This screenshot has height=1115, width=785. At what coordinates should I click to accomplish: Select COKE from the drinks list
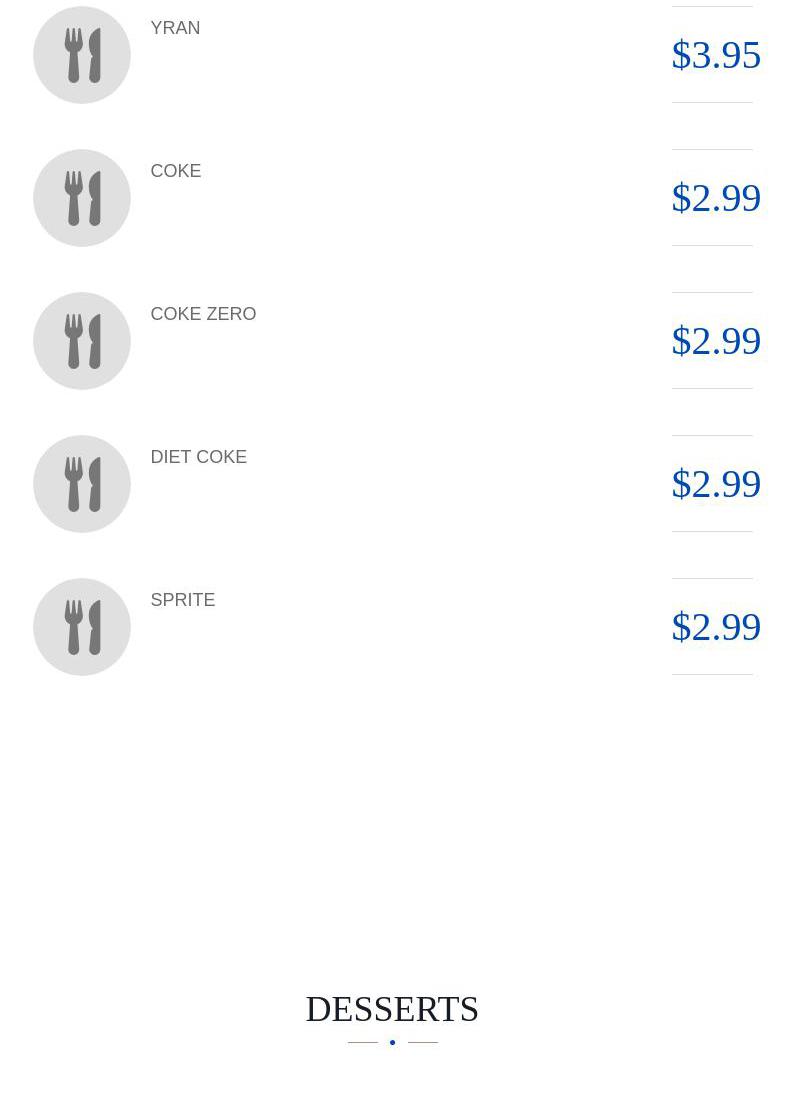pyautogui.click(x=176, y=172)
